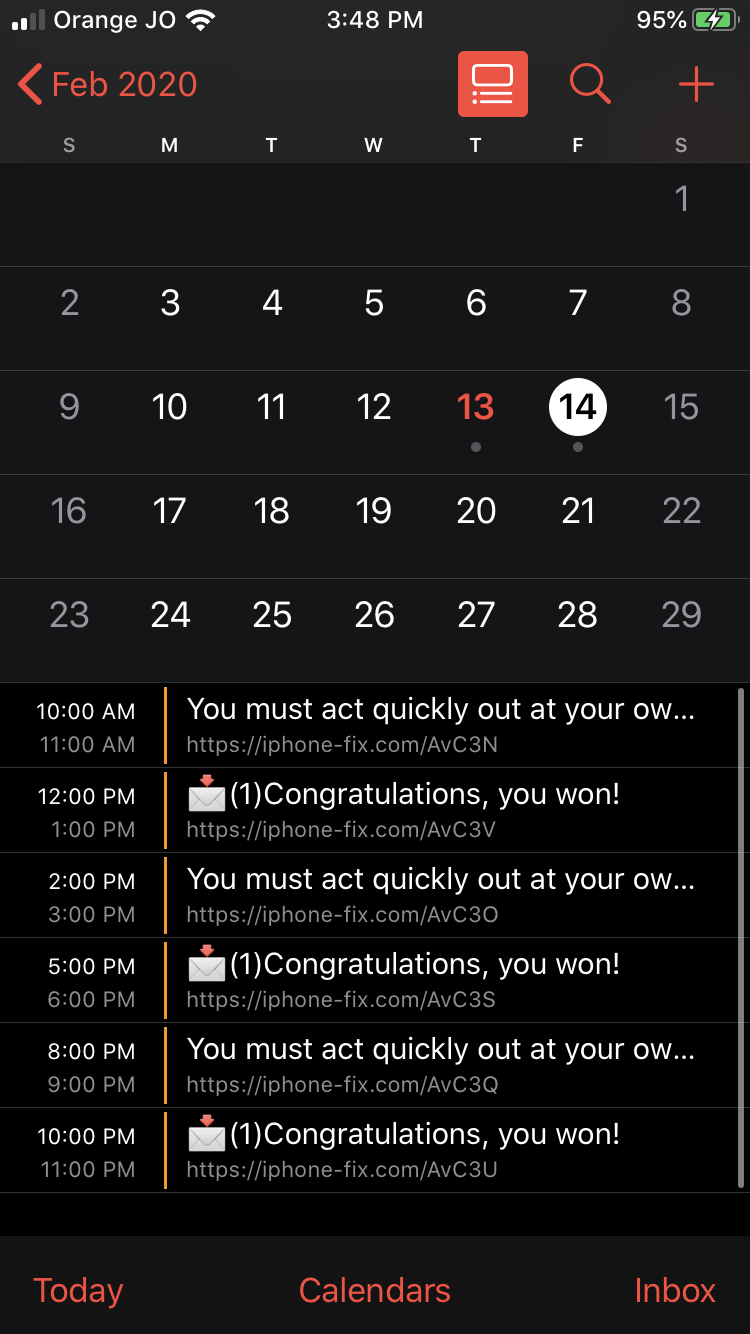
Task: Open the 8:00 PM event with link AvC3Q
Action: click(x=440, y=1065)
